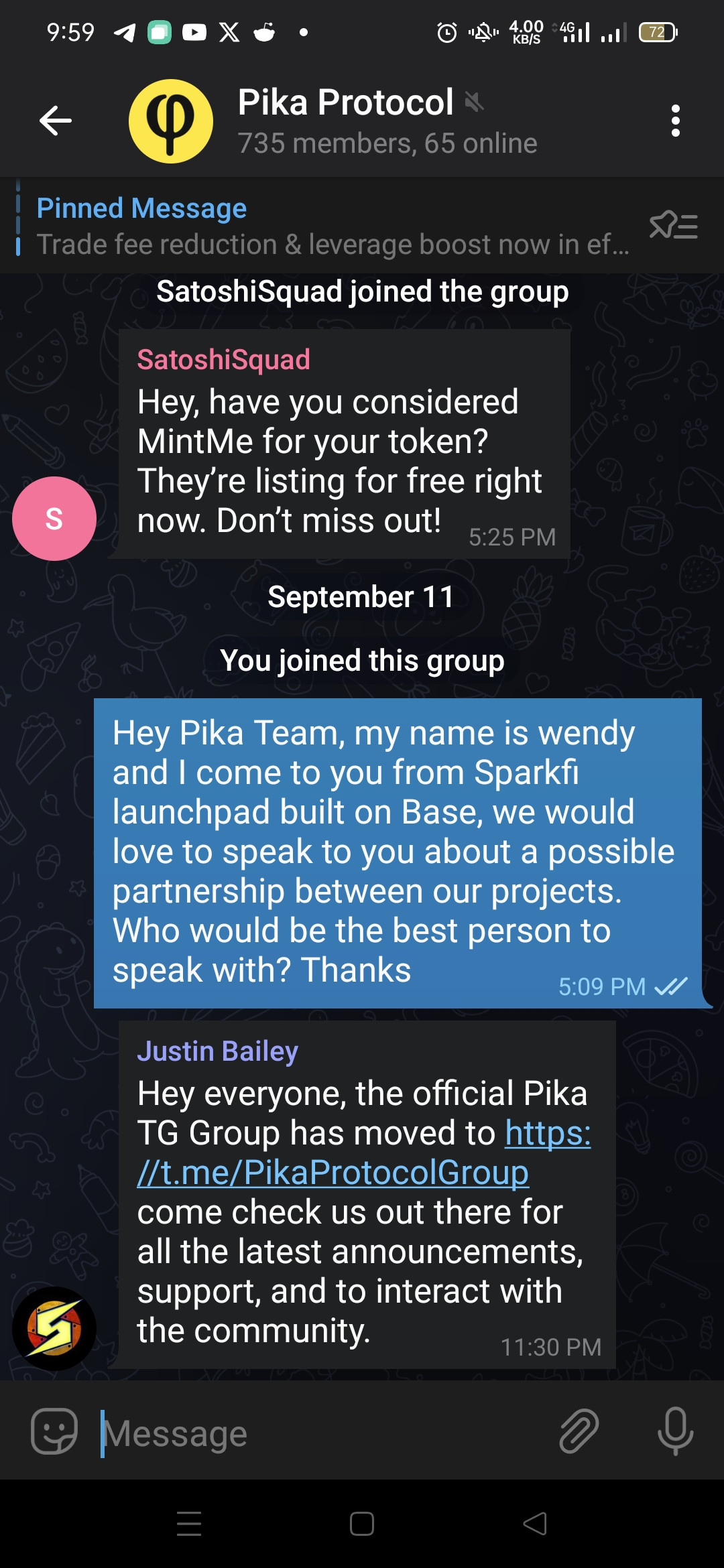Open the t.me/PikaProtocolGroup link
Image resolution: width=724 pixels, height=1568 pixels.
coord(333,1173)
